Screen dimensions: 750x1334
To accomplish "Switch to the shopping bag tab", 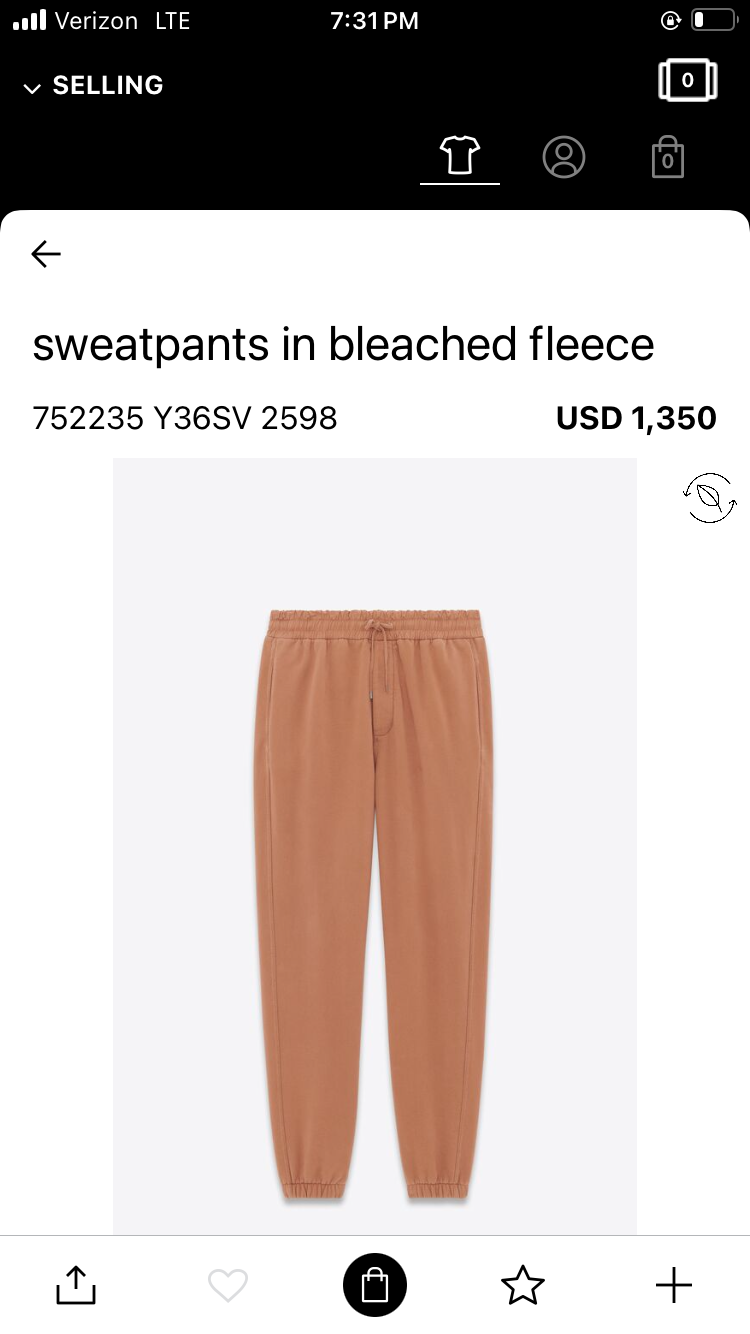I will click(668, 158).
